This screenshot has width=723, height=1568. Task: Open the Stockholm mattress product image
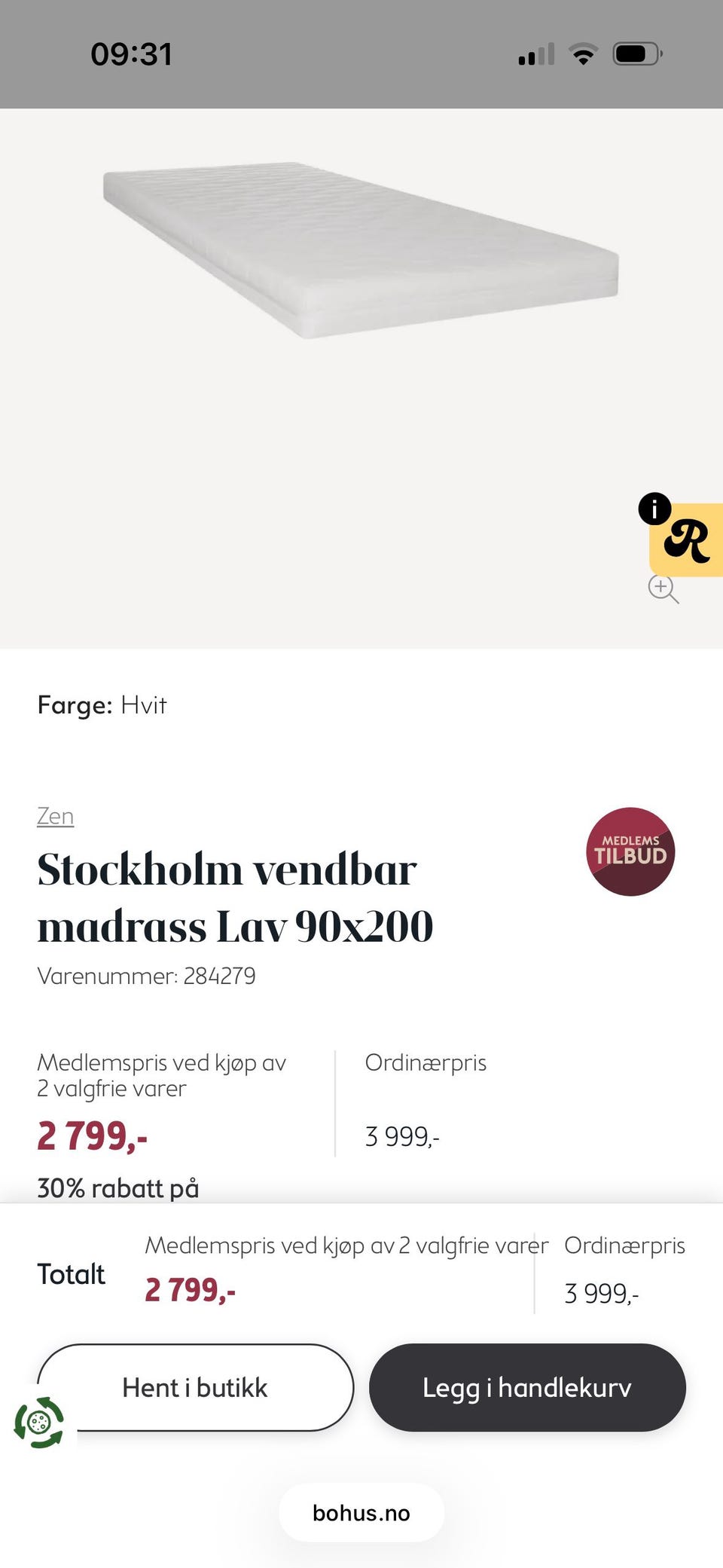click(x=361, y=250)
